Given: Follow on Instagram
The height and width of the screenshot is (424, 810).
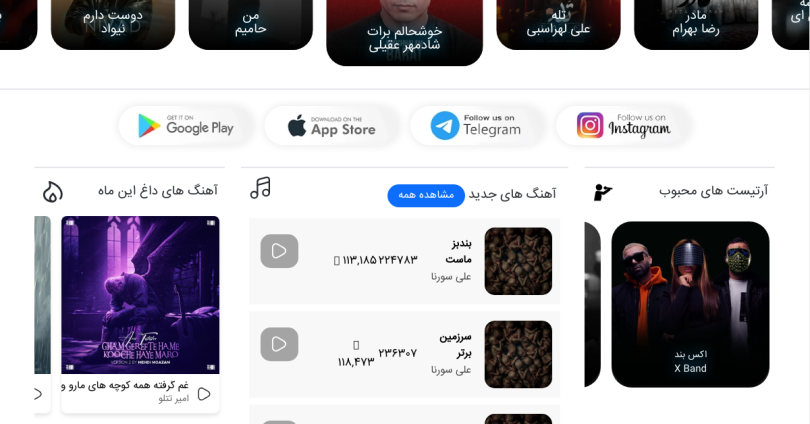Looking at the screenshot, I should [624, 126].
